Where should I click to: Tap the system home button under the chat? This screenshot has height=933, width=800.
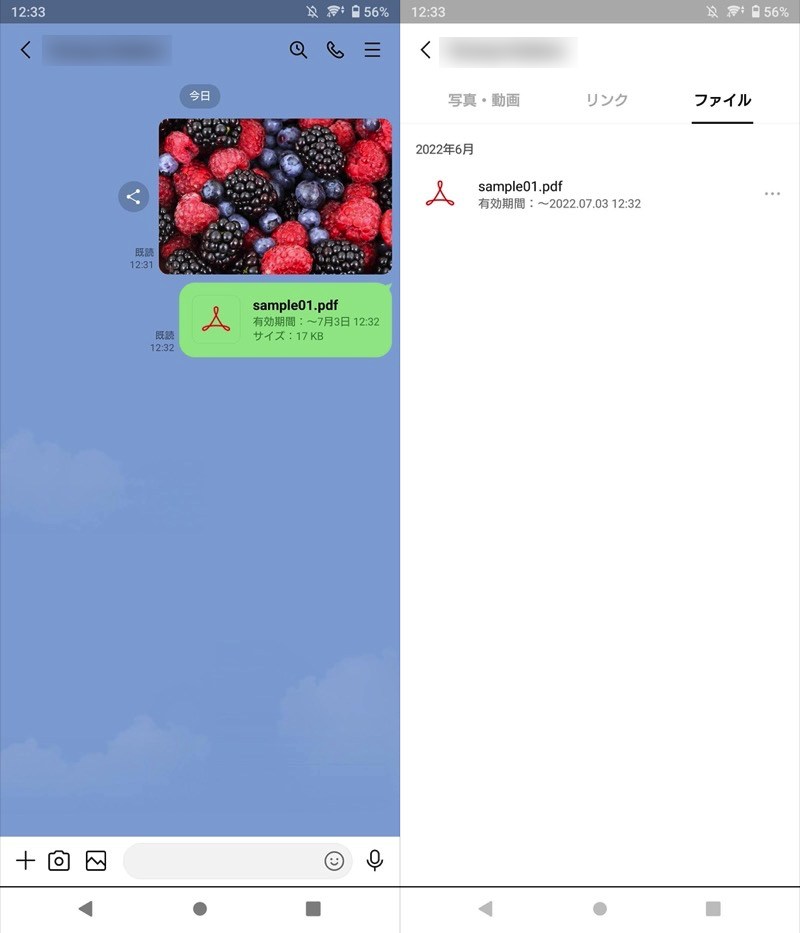[200, 908]
